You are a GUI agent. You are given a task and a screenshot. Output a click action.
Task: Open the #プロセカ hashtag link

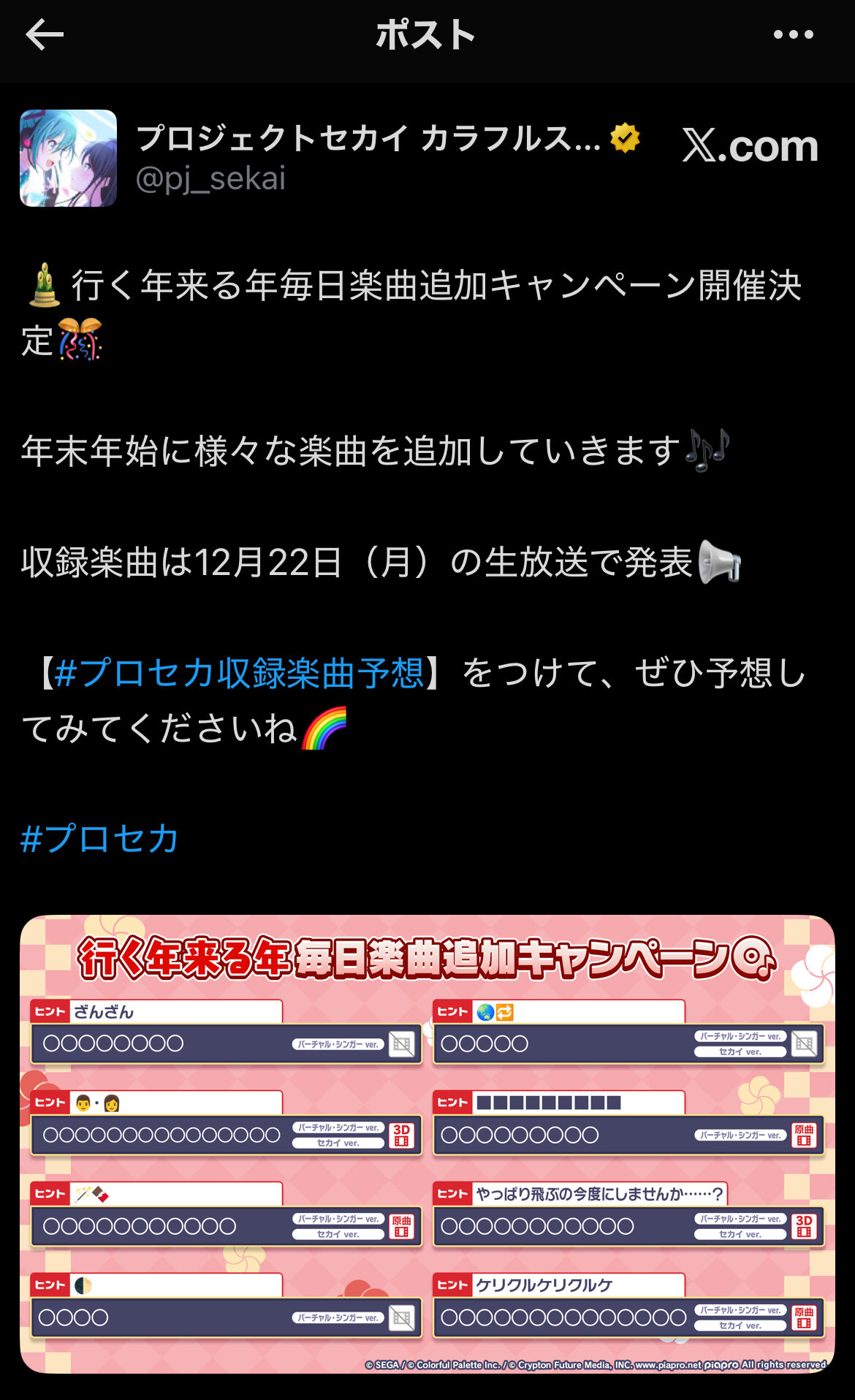[100, 839]
